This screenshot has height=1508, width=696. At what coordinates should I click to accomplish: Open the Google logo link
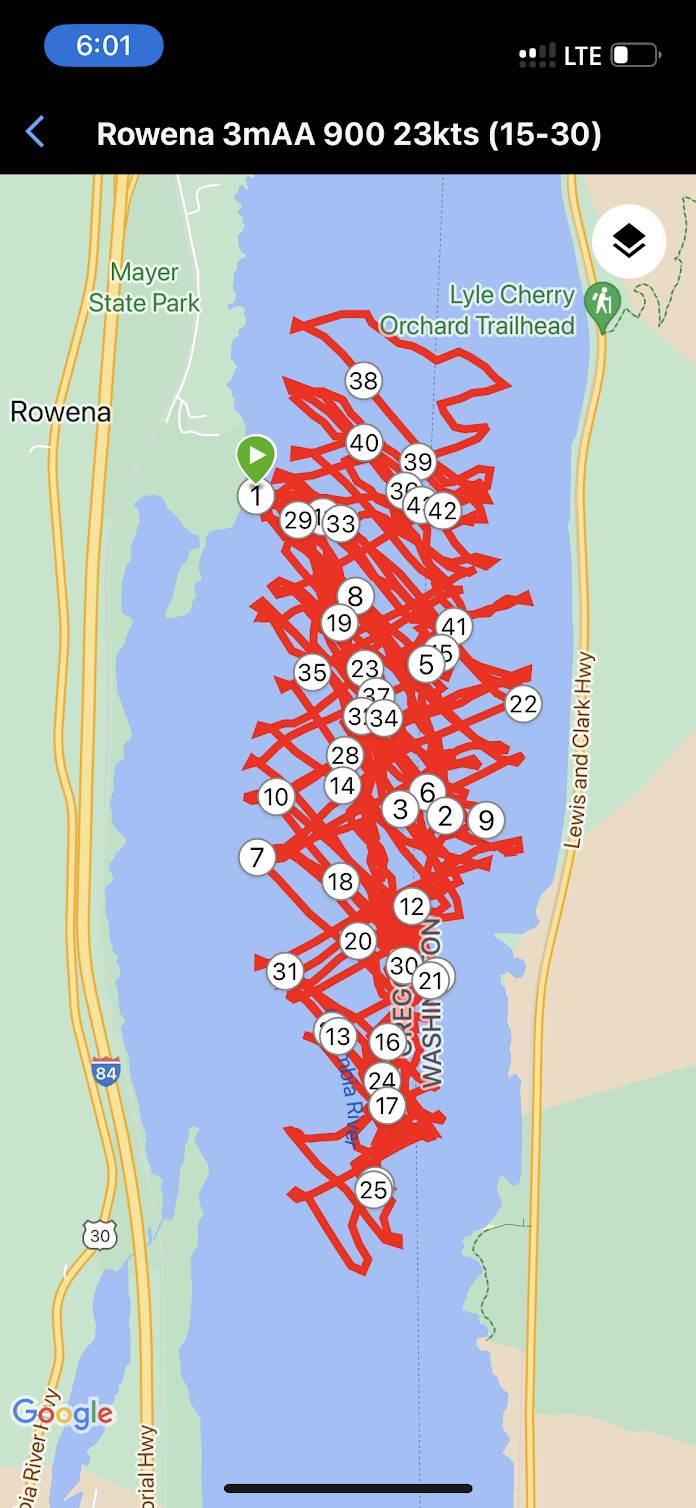coord(62,1414)
